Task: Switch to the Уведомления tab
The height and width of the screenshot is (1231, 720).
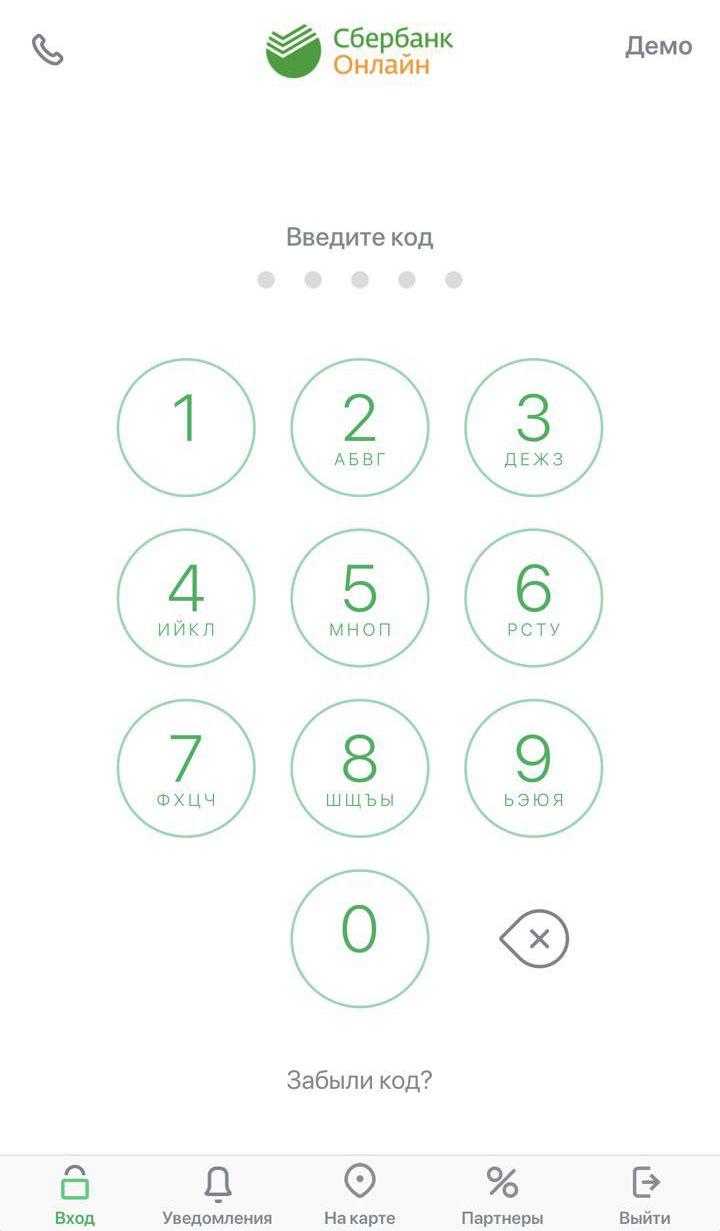Action: tap(217, 1195)
